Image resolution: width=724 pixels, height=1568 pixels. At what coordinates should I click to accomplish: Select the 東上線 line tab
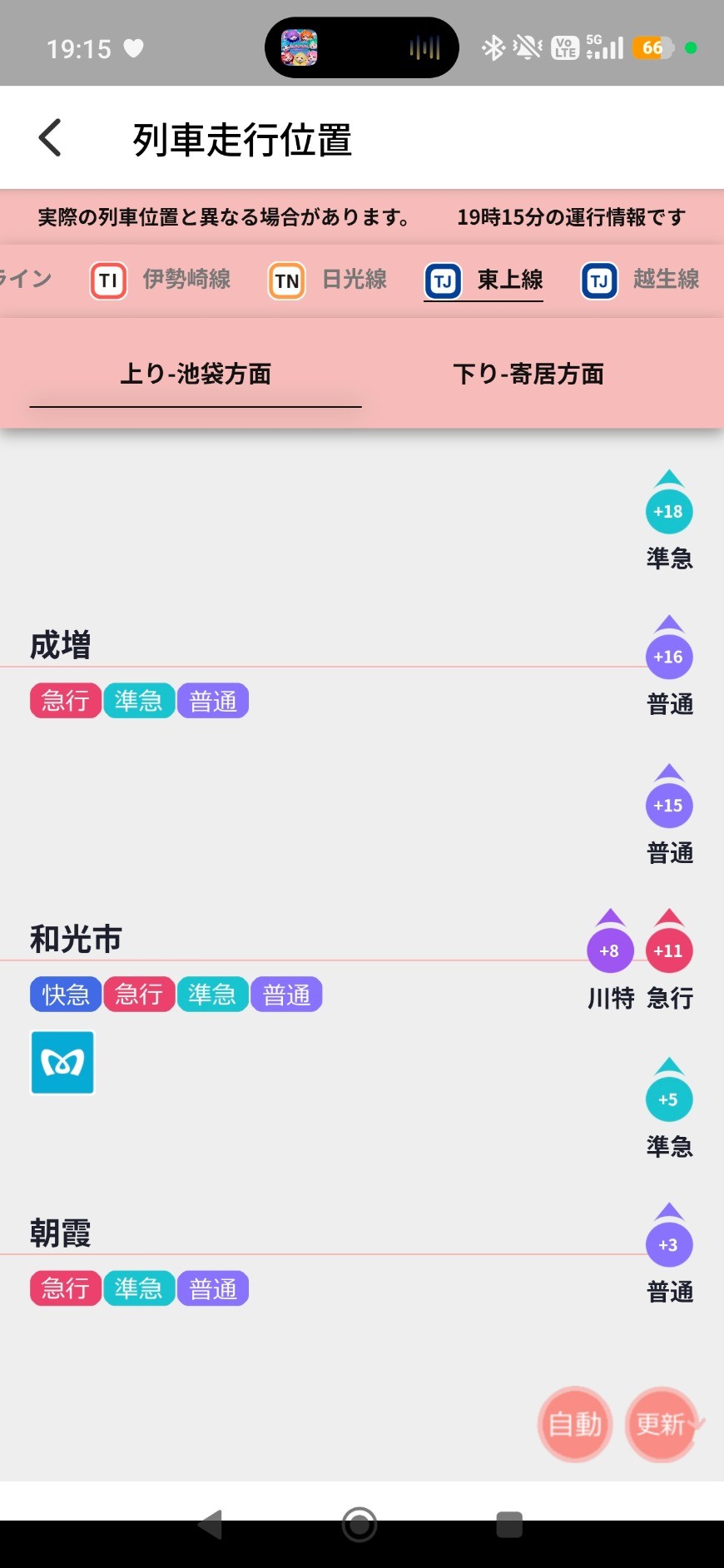coord(484,280)
